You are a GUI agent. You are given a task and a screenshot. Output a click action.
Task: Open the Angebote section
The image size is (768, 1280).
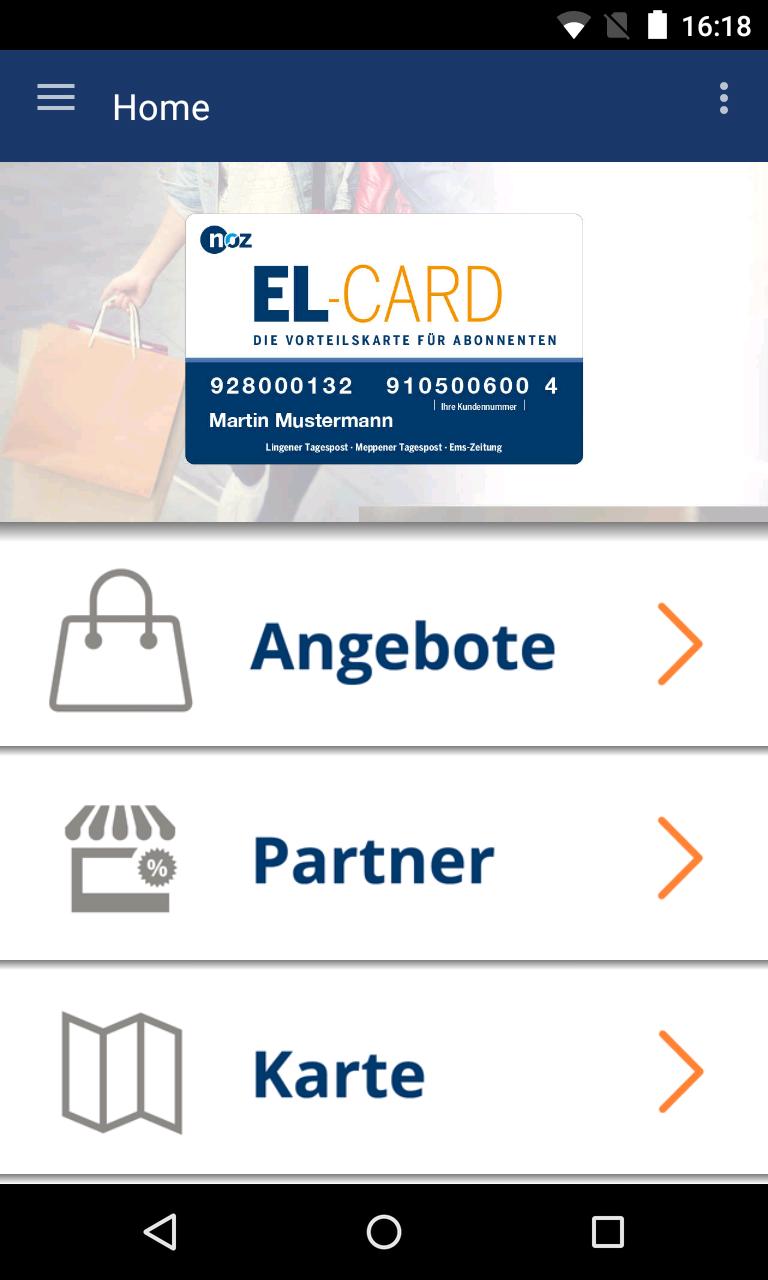point(402,644)
